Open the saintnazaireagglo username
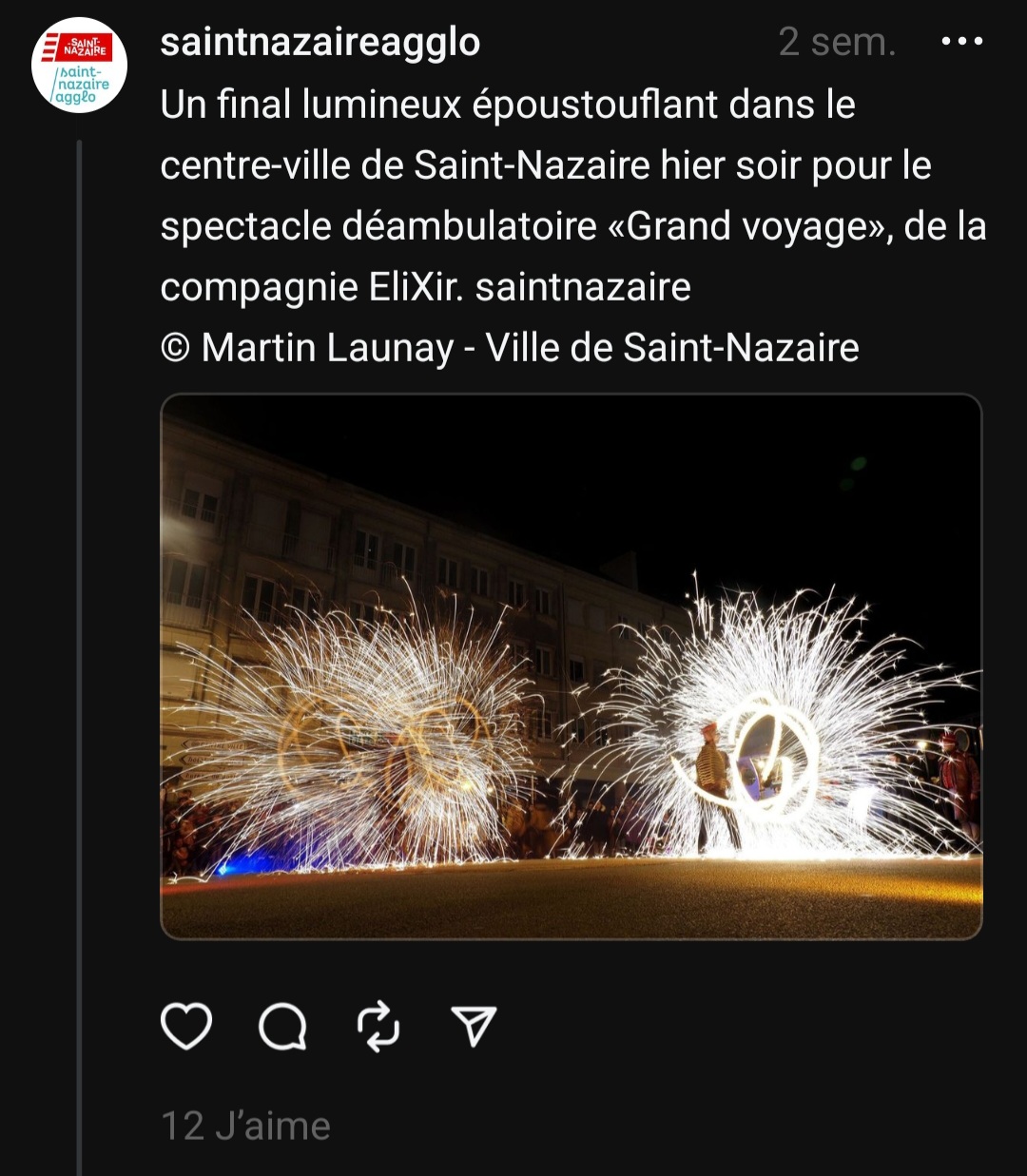The width and height of the screenshot is (1027, 1176). tap(320, 42)
